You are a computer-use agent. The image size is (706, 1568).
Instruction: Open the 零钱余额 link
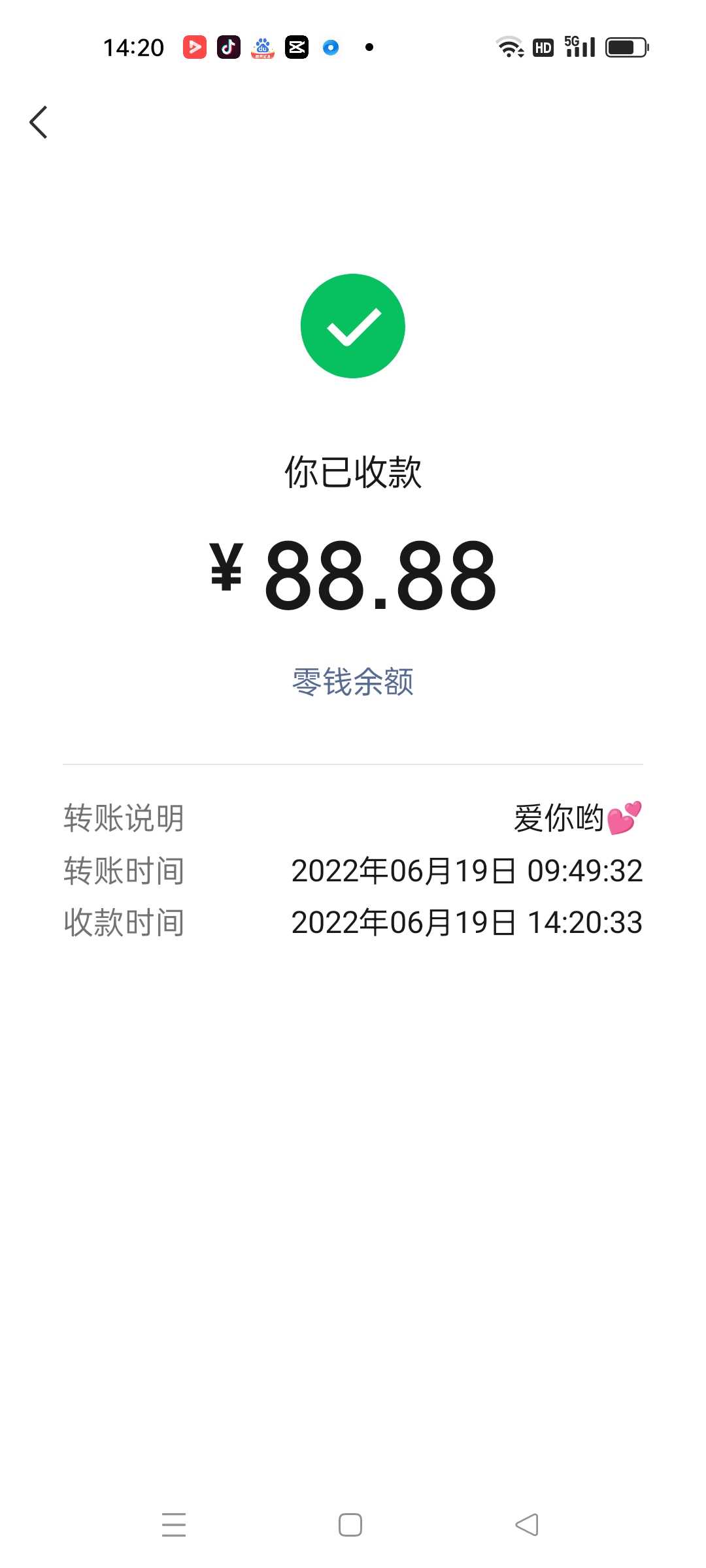pos(353,681)
